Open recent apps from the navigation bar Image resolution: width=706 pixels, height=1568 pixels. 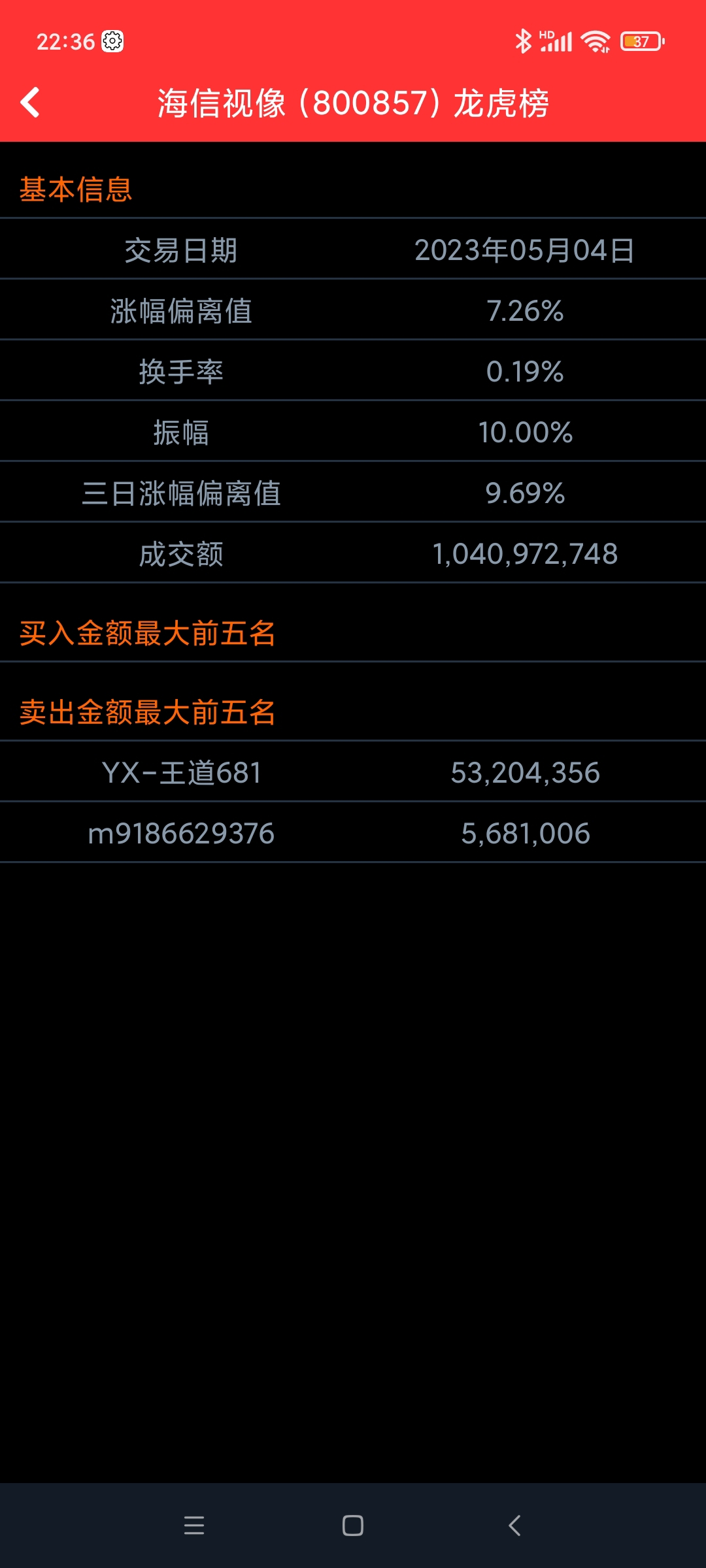coord(194,1526)
